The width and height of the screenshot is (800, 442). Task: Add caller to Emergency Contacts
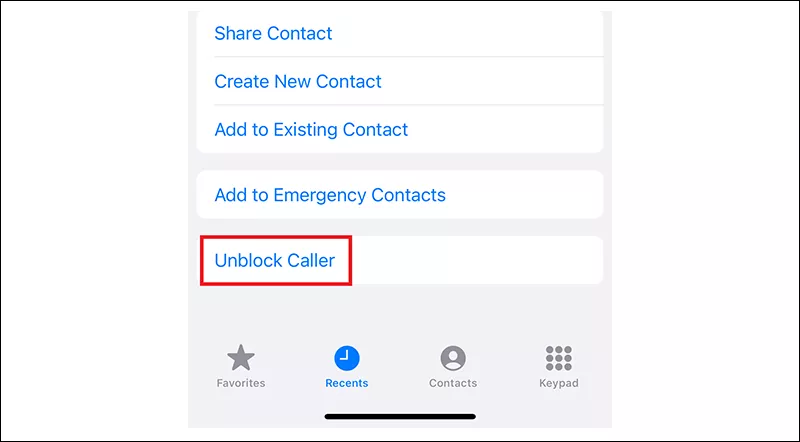(330, 195)
